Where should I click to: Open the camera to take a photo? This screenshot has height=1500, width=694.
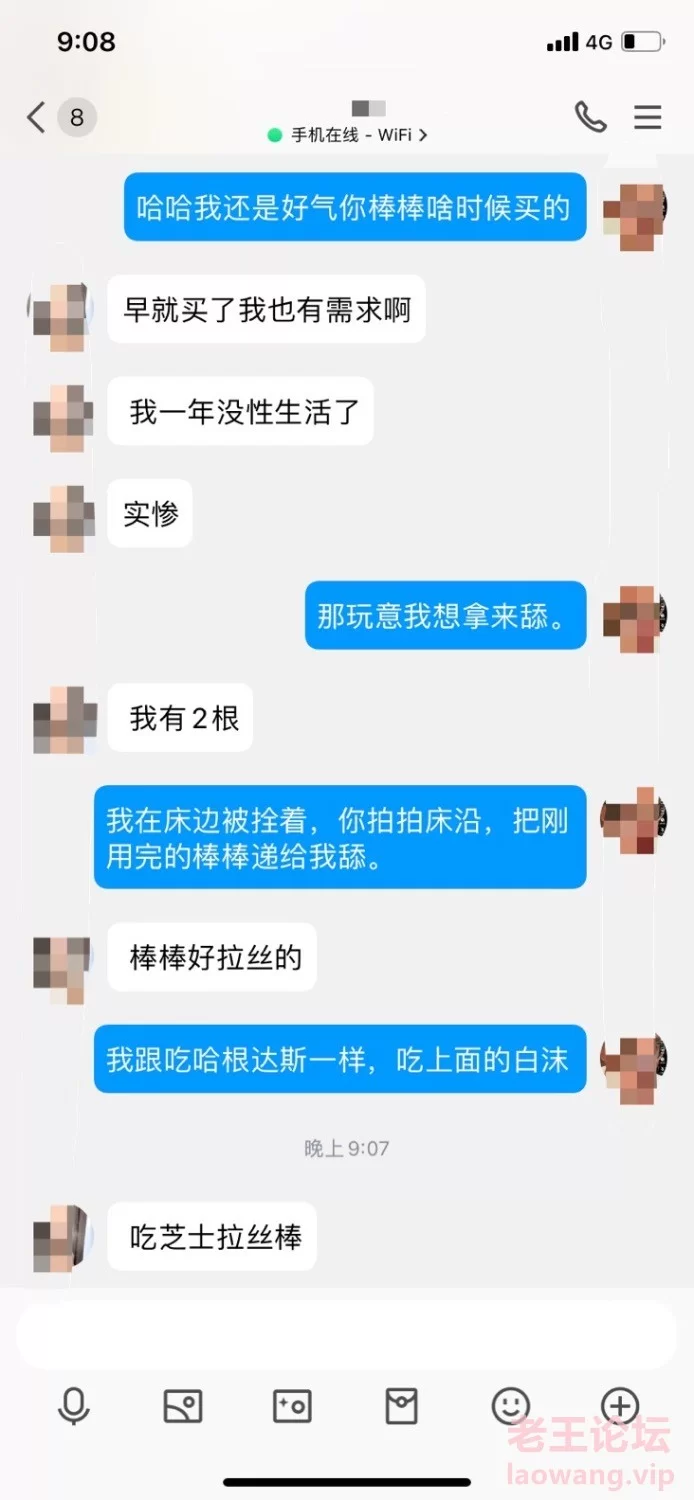[x=292, y=1406]
